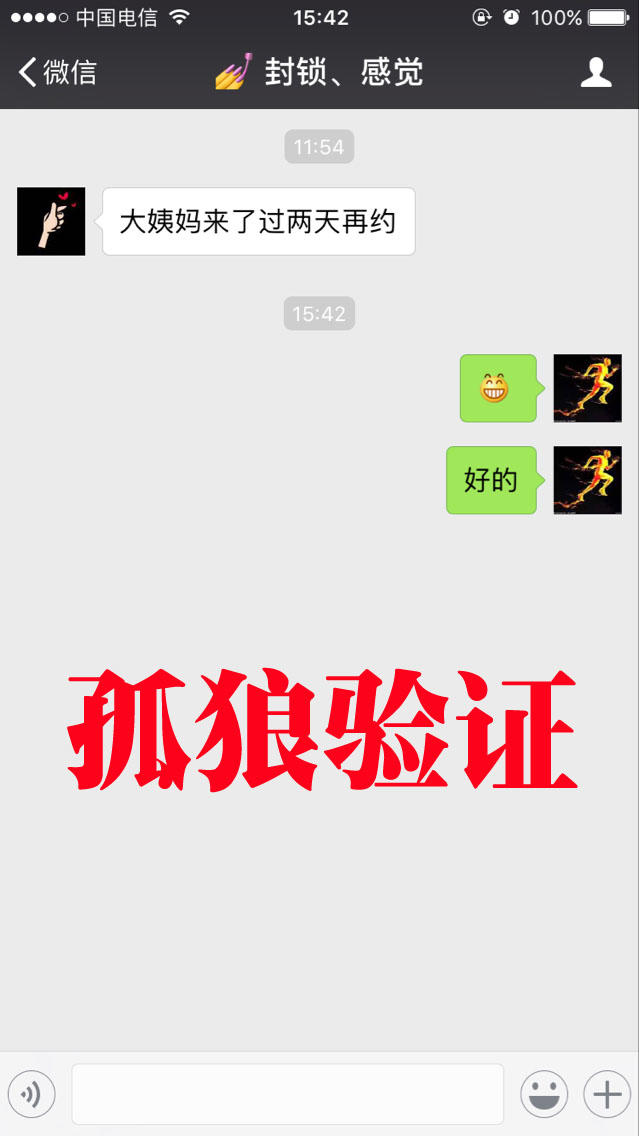This screenshot has width=639, height=1136.
Task: Open my running-man avatar beside 好的
Action: coord(587,480)
